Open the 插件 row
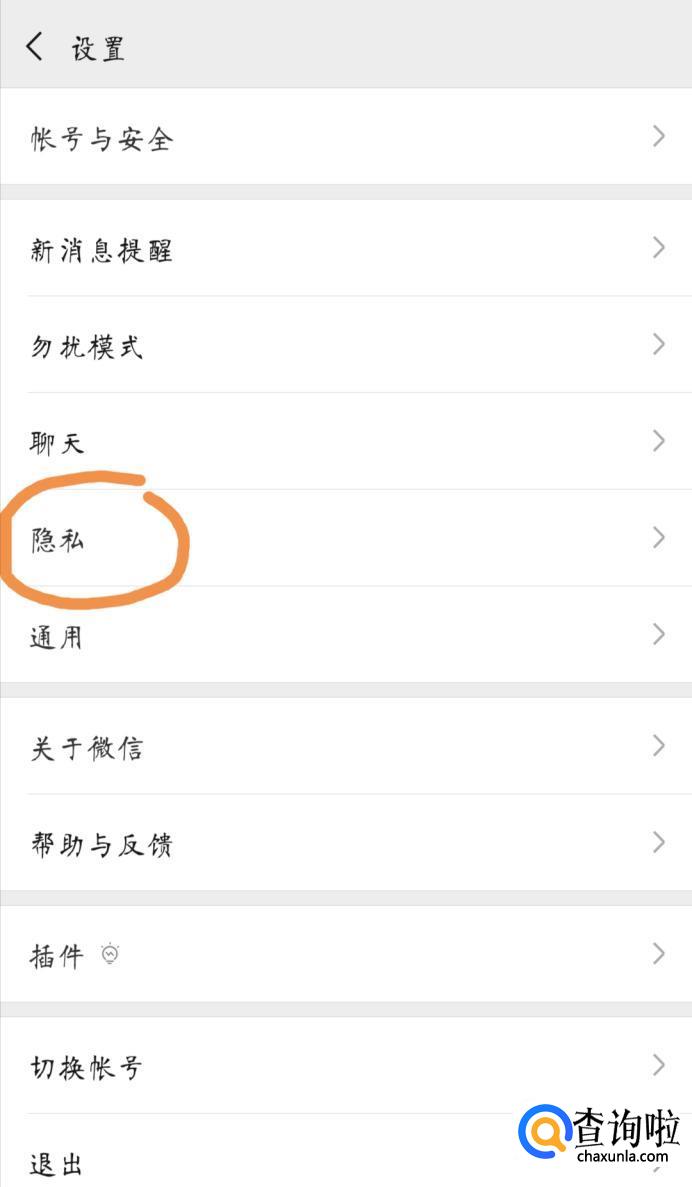 point(345,954)
